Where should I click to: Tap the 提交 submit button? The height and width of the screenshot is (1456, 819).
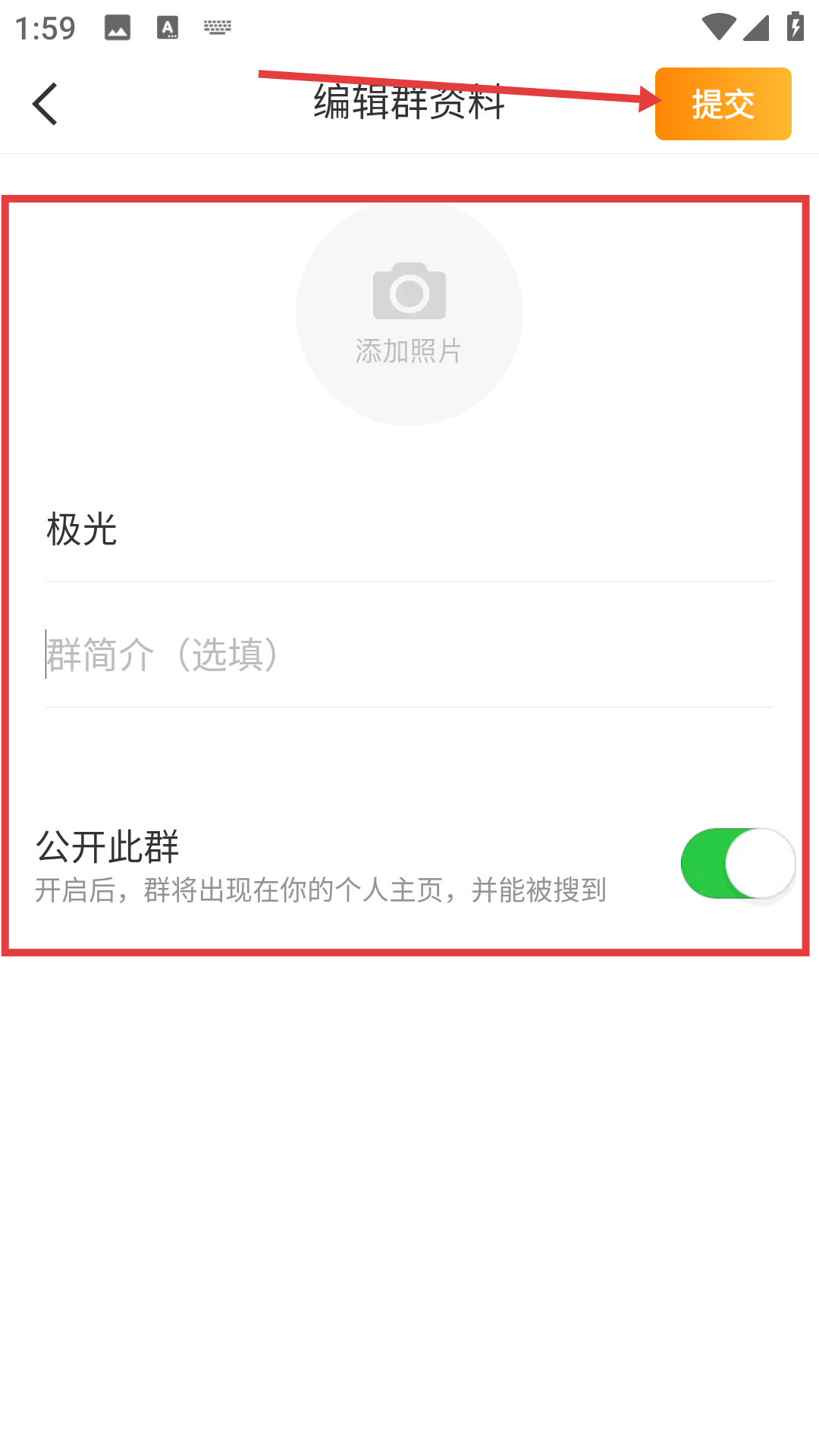[x=723, y=104]
